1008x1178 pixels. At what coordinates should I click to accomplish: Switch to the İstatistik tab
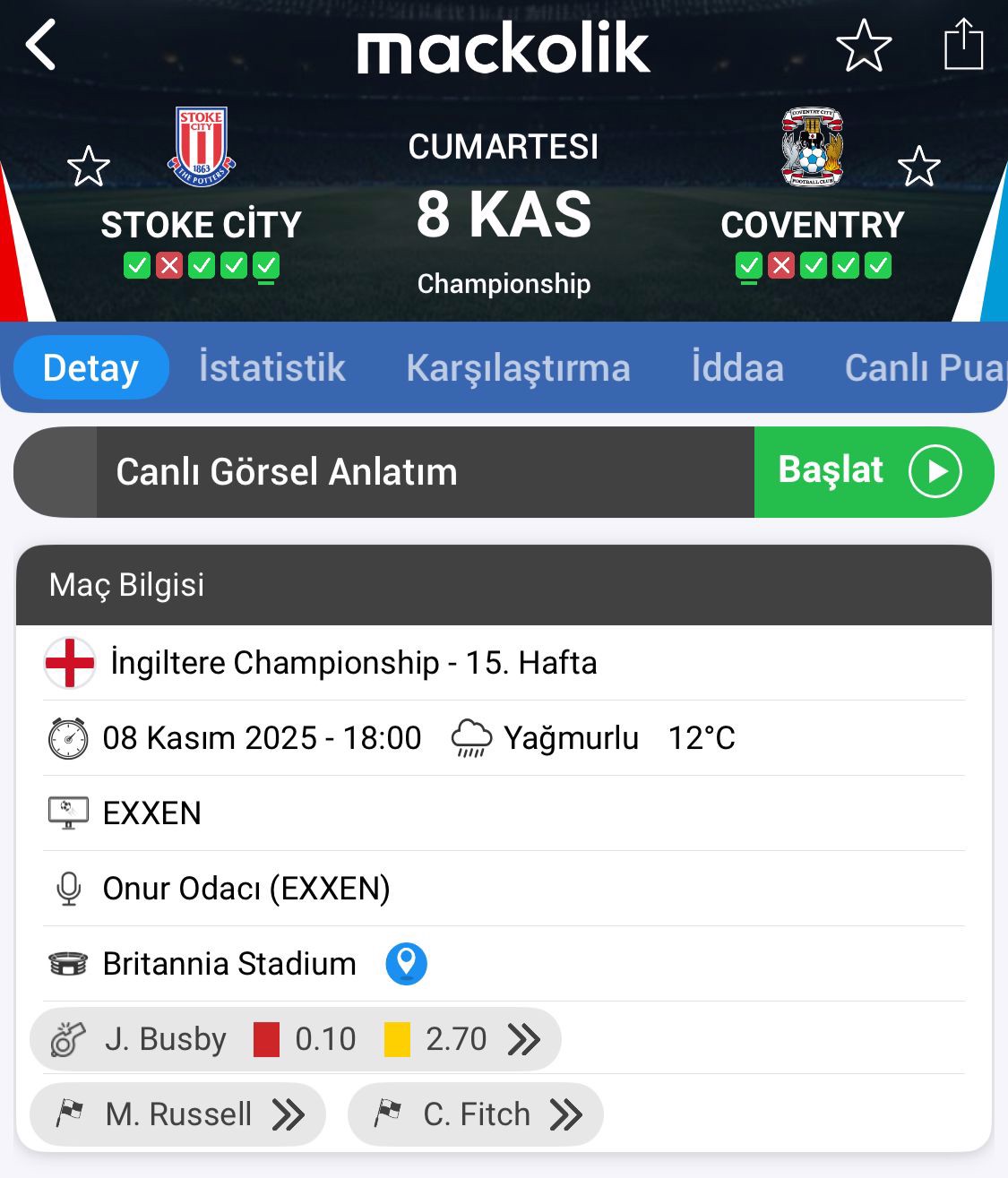tap(271, 367)
